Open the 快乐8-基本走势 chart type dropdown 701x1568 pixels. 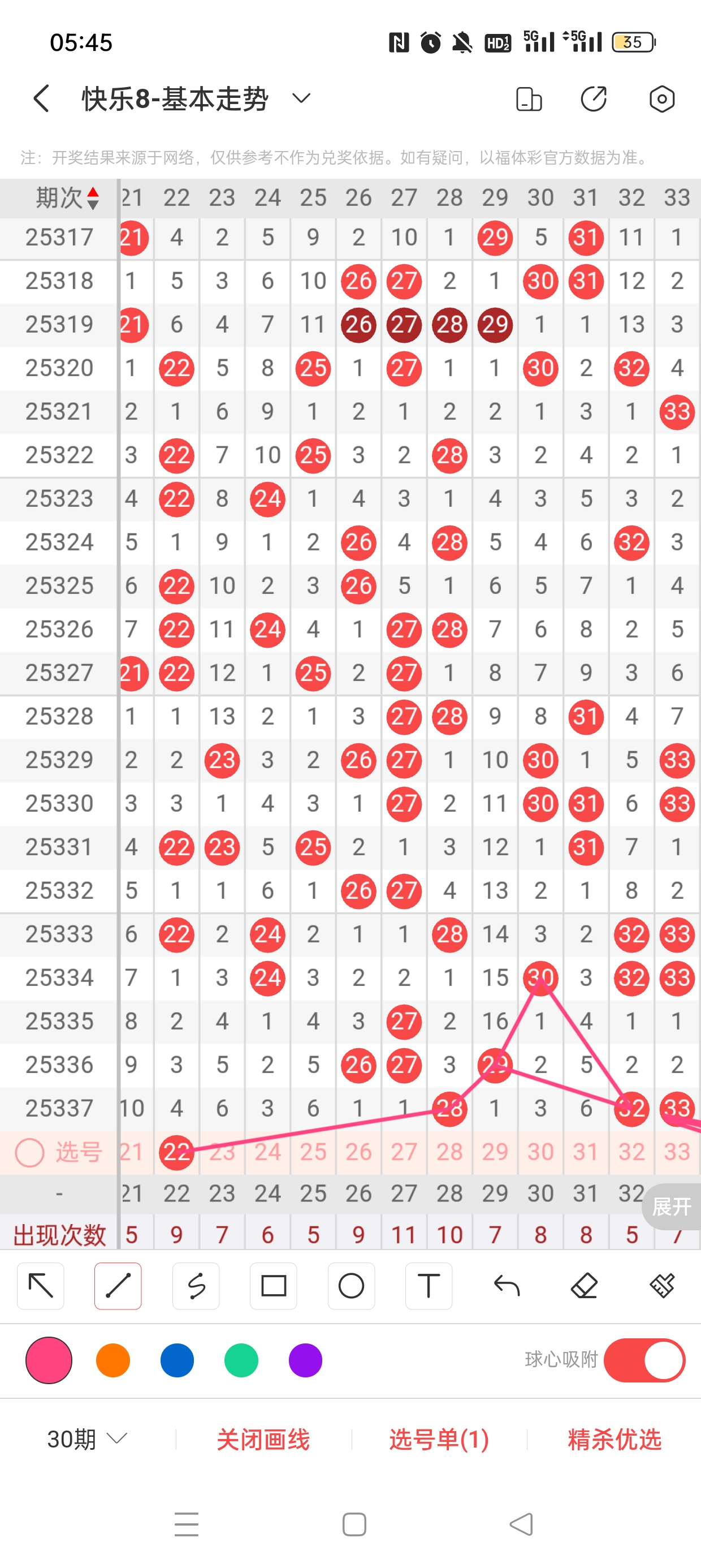301,98
